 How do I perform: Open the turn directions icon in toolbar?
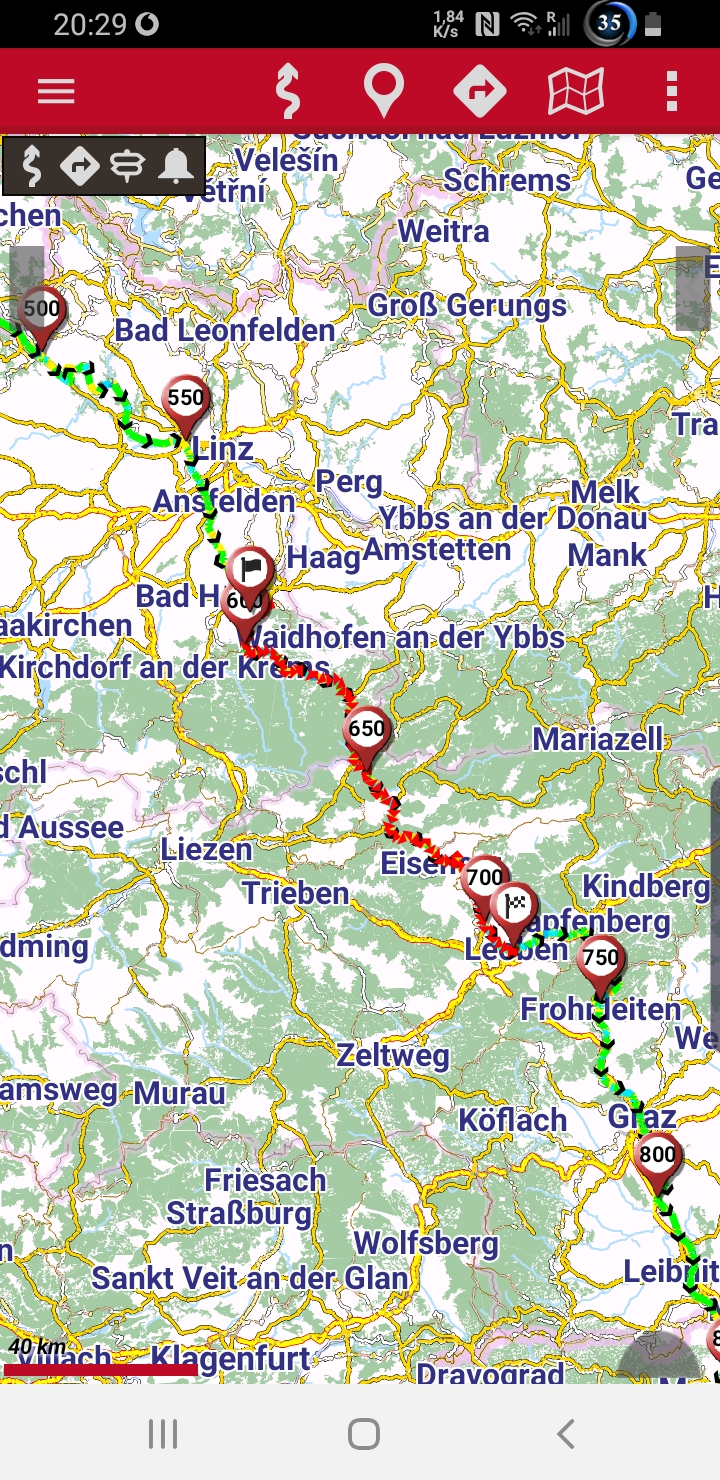pos(479,92)
